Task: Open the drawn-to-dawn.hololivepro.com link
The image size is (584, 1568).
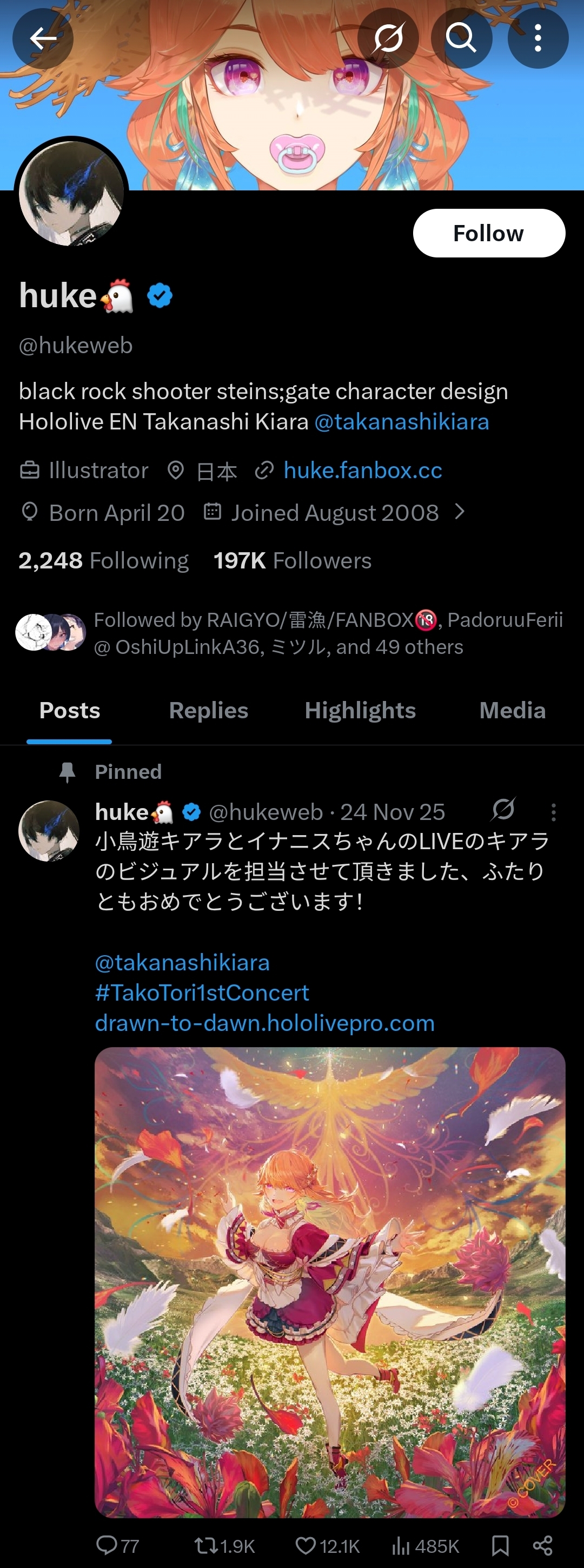Action: (x=264, y=1023)
